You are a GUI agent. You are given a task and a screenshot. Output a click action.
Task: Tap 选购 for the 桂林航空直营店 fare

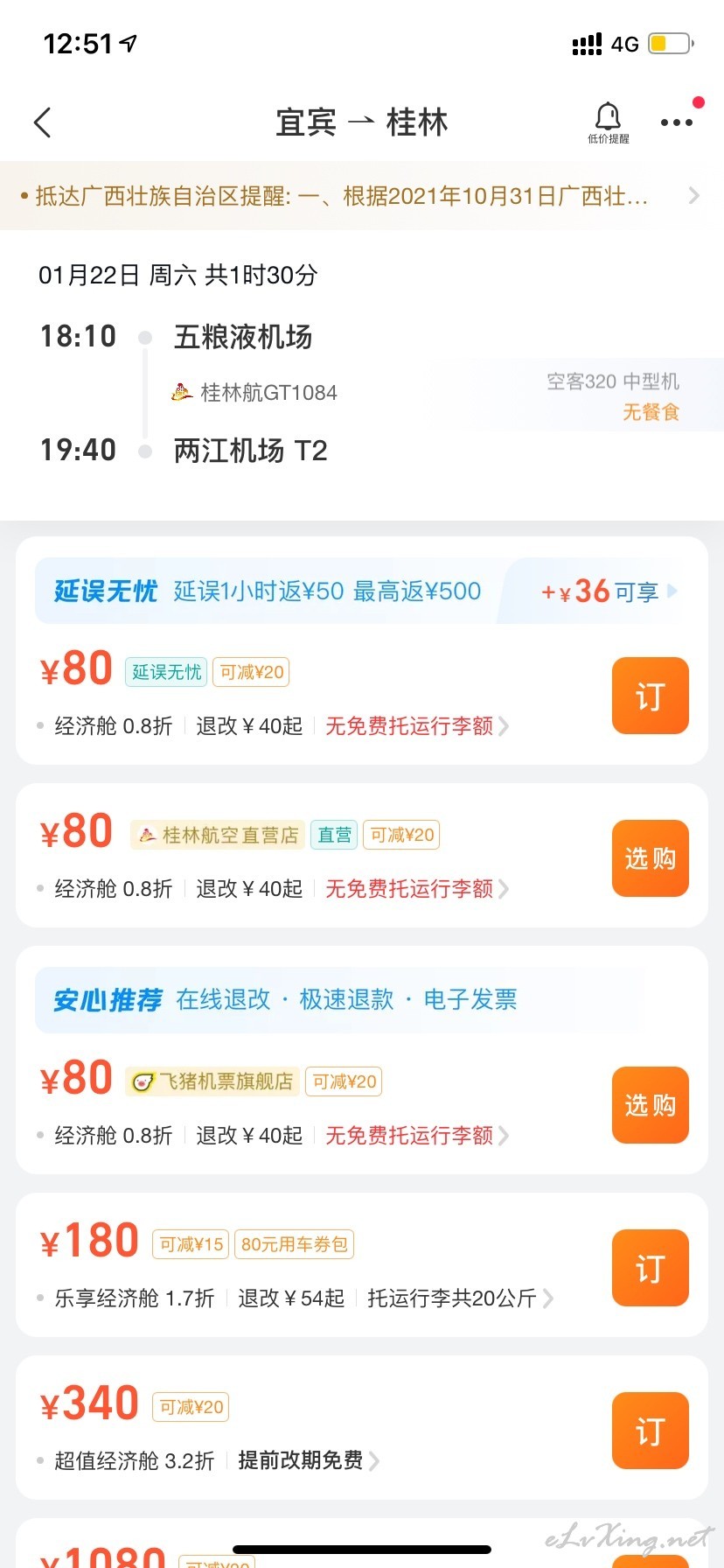point(651,858)
